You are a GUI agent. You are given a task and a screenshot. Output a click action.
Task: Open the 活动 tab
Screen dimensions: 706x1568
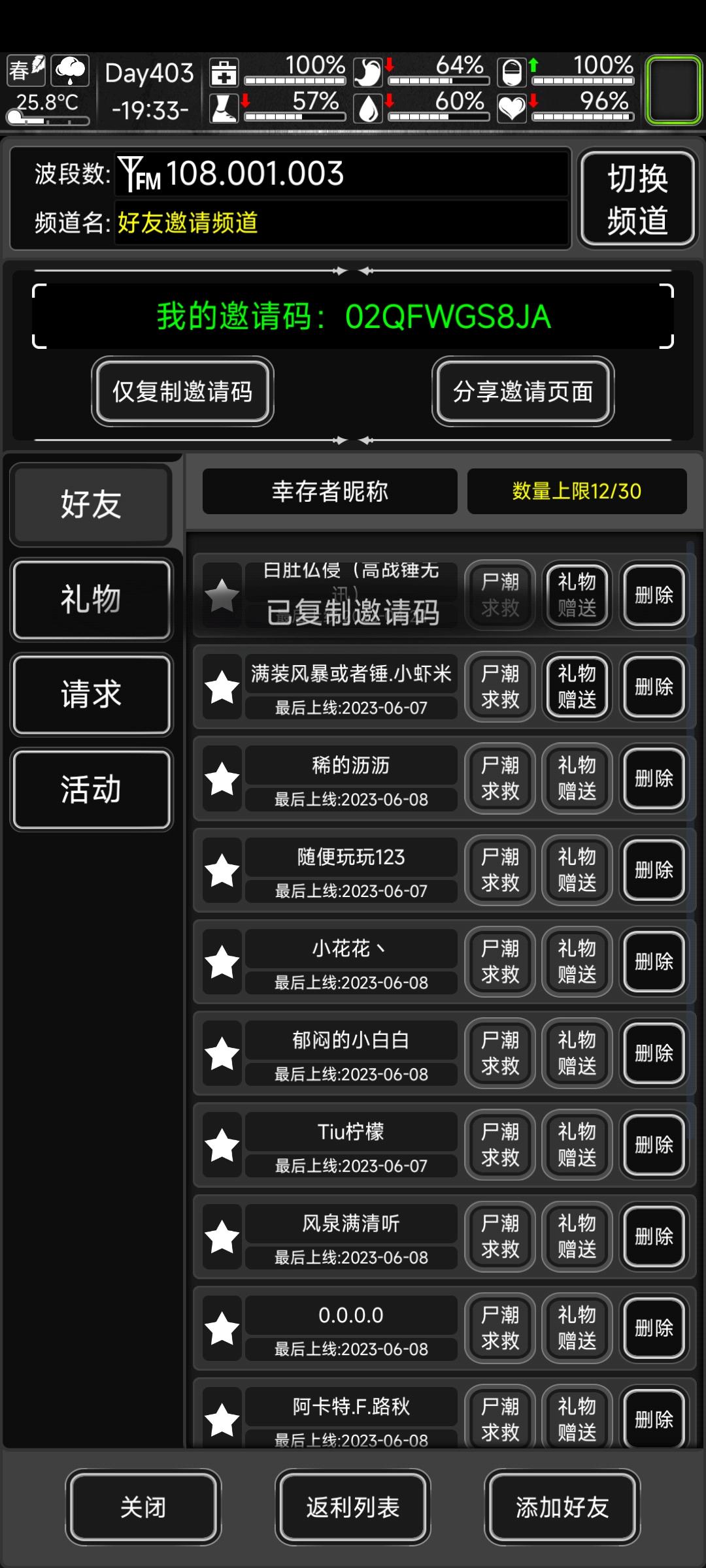[92, 791]
